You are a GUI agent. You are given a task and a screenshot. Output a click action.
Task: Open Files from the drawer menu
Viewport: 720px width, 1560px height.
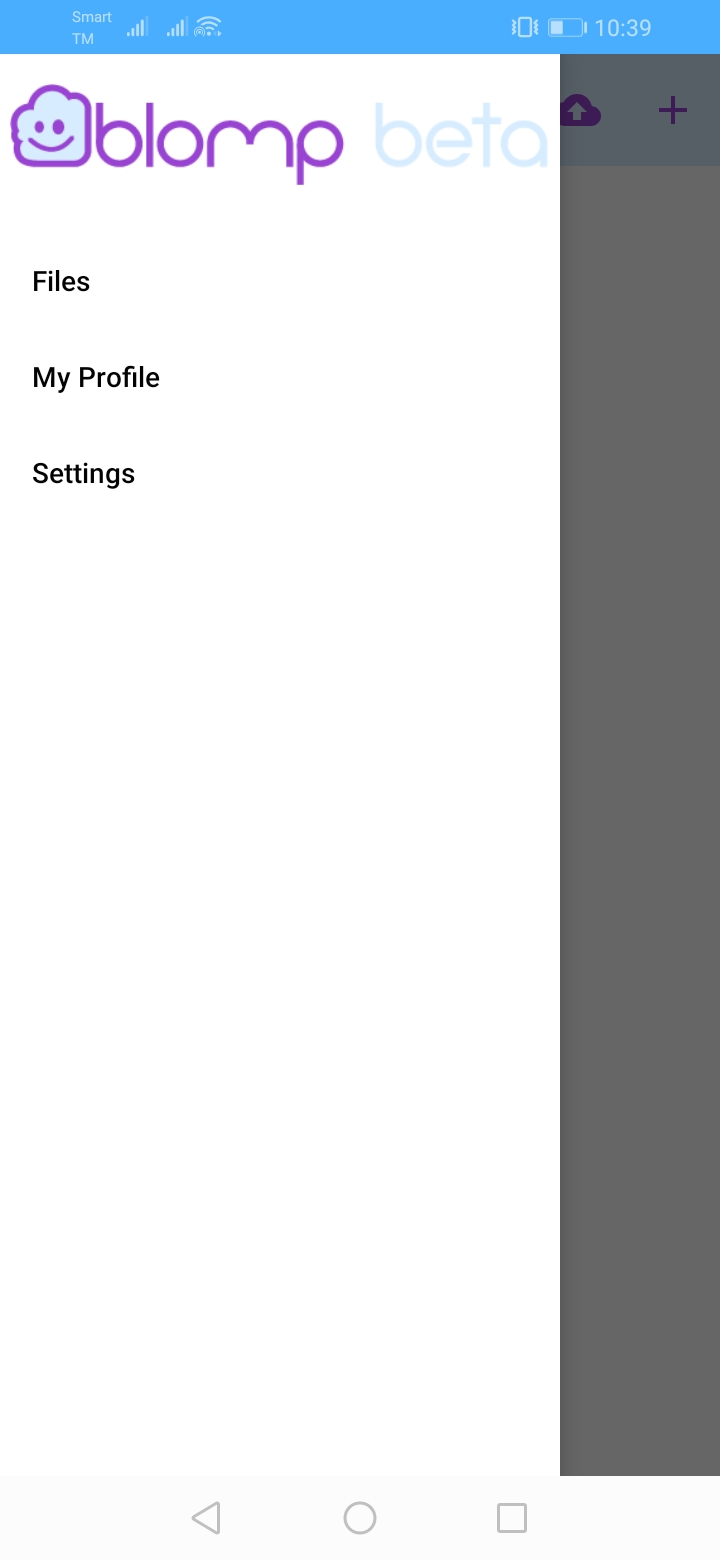61,282
